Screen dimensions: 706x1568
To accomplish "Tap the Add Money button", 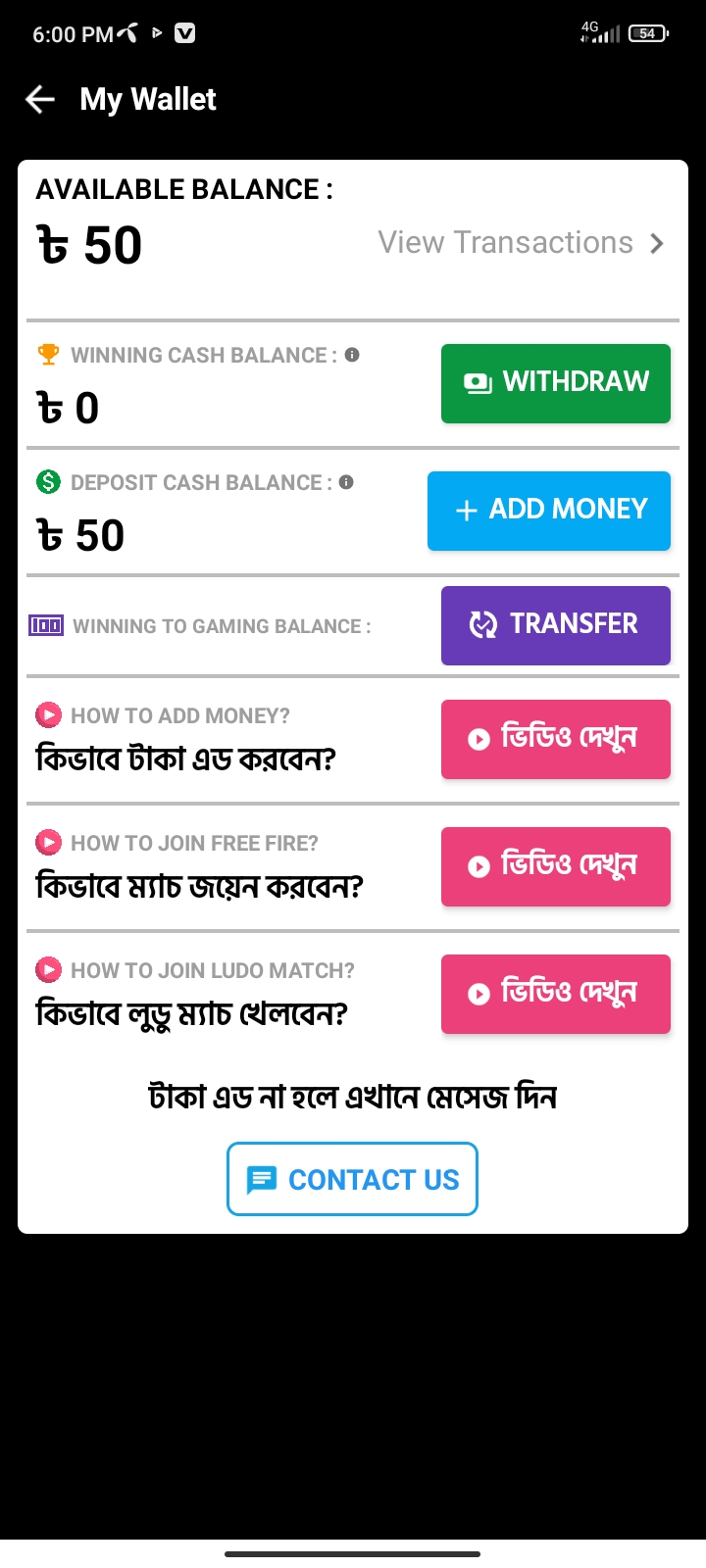I will pos(549,511).
